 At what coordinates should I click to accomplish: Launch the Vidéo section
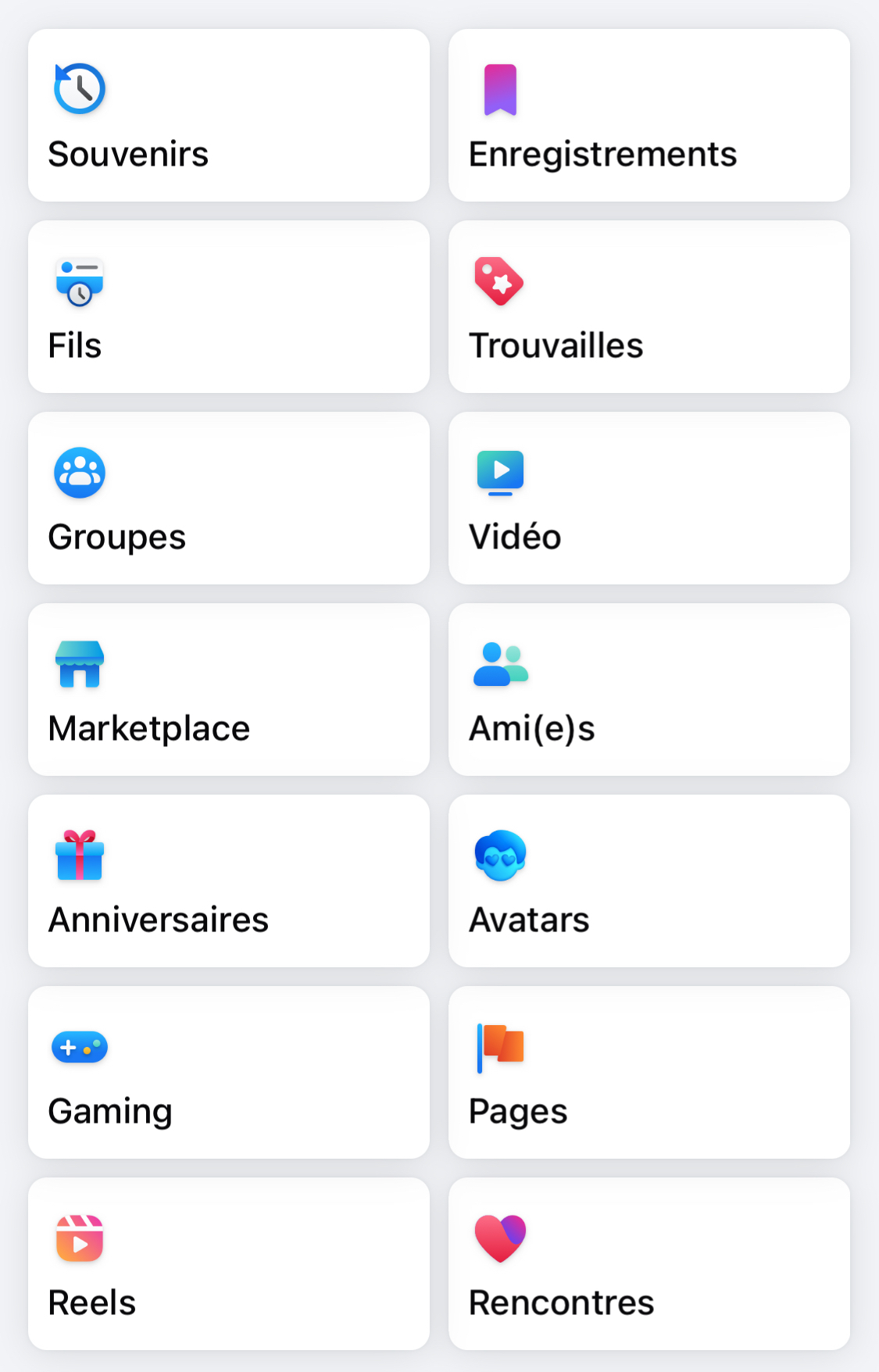click(x=649, y=498)
